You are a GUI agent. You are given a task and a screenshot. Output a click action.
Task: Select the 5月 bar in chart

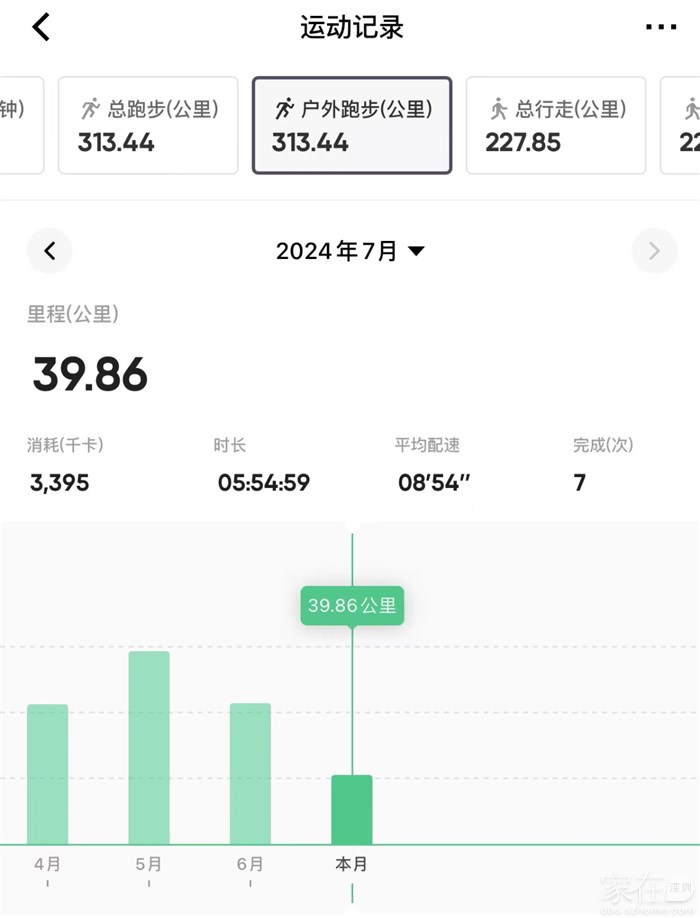coord(149,747)
